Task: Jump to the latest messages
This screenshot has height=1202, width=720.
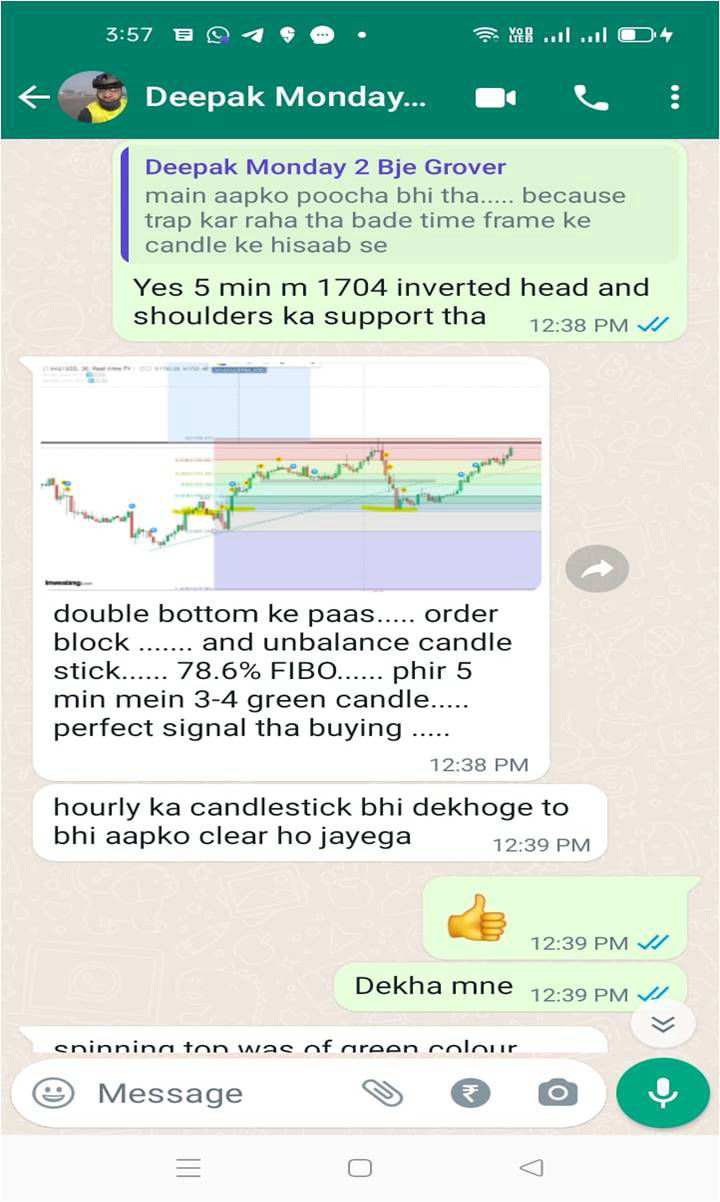Action: pyautogui.click(x=663, y=1024)
